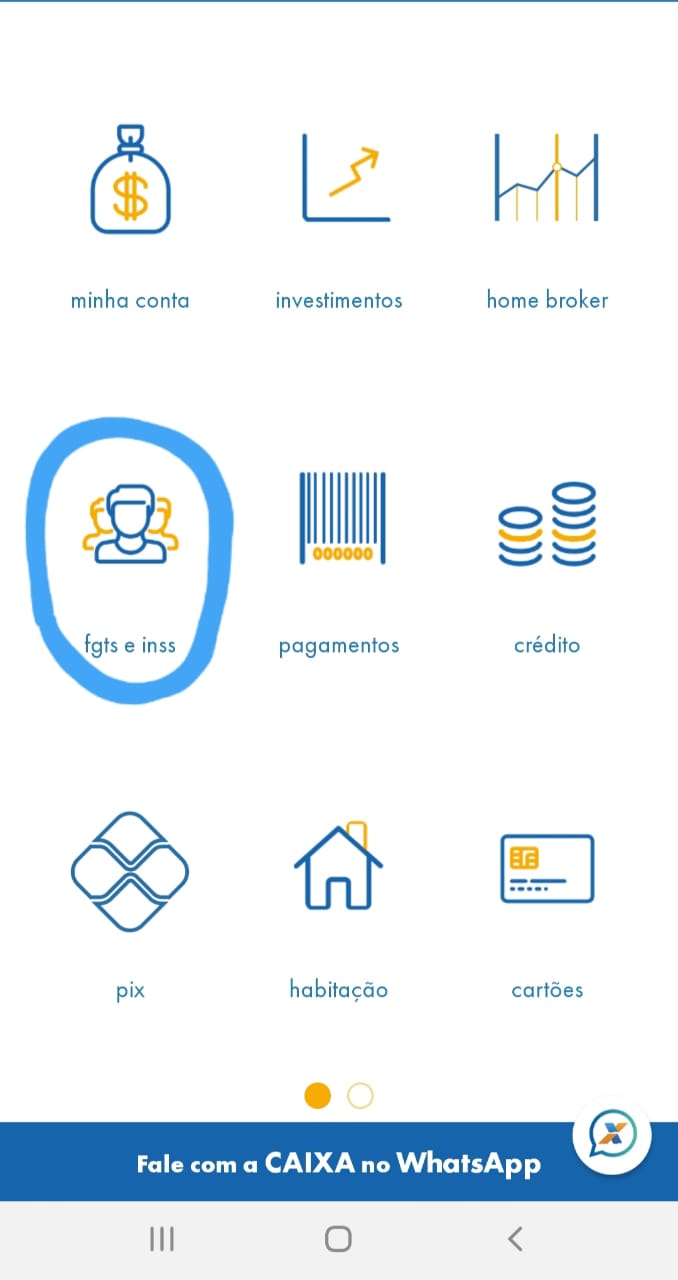678x1280 pixels.
Task: Tap the crédito coins tile
Action: click(x=547, y=560)
